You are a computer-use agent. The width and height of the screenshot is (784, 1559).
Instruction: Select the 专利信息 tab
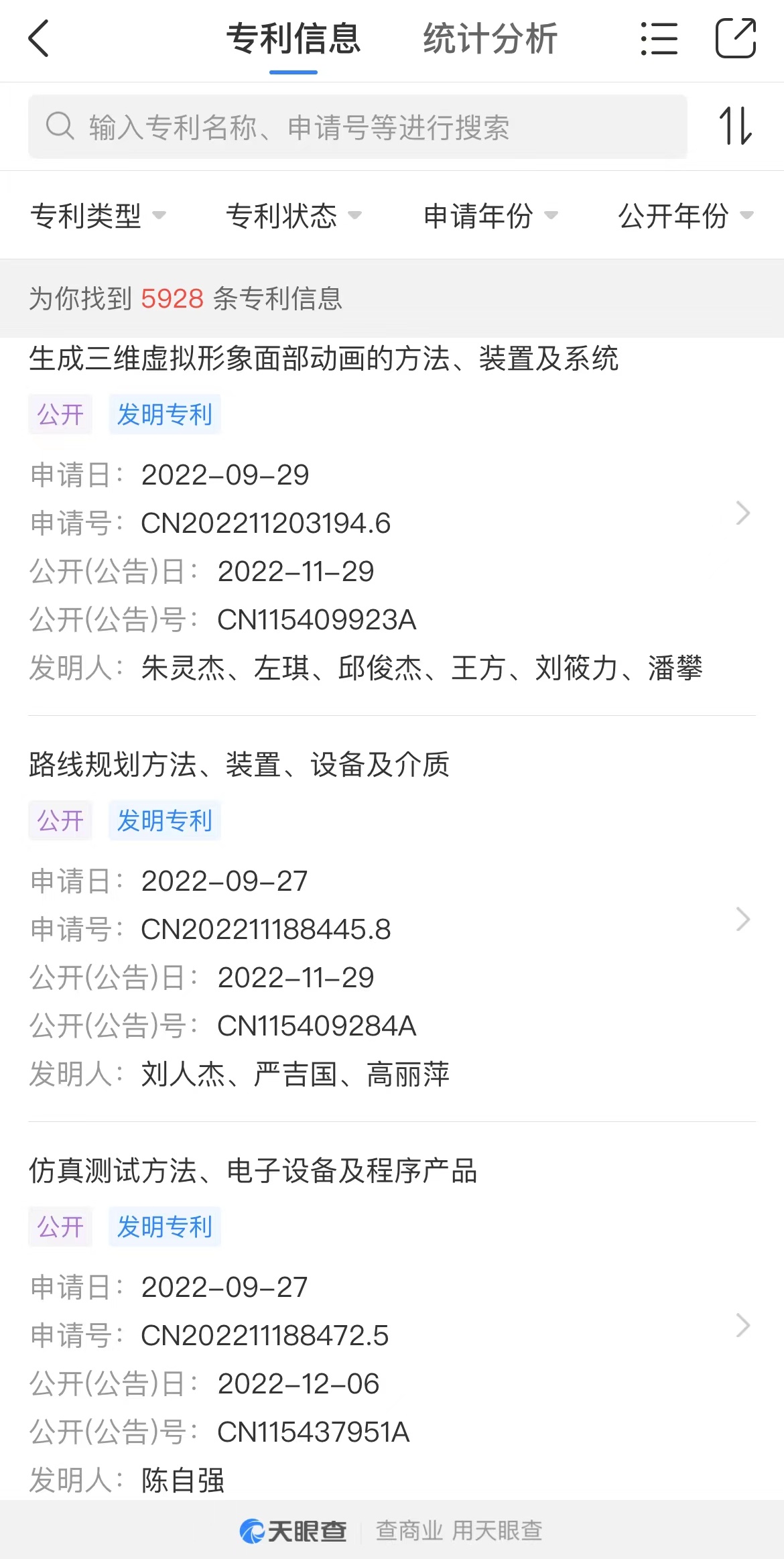pos(293,38)
